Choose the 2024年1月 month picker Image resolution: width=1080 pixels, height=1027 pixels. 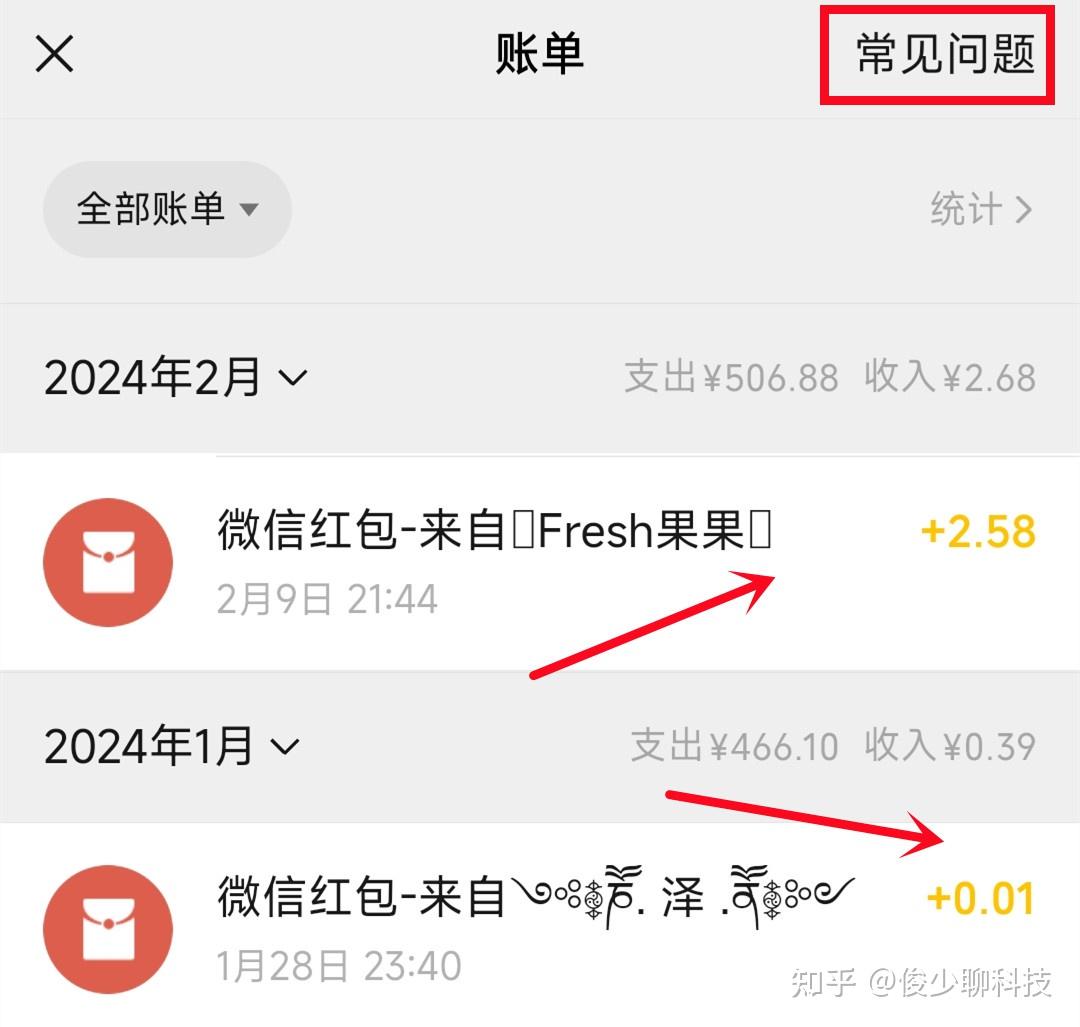click(171, 747)
